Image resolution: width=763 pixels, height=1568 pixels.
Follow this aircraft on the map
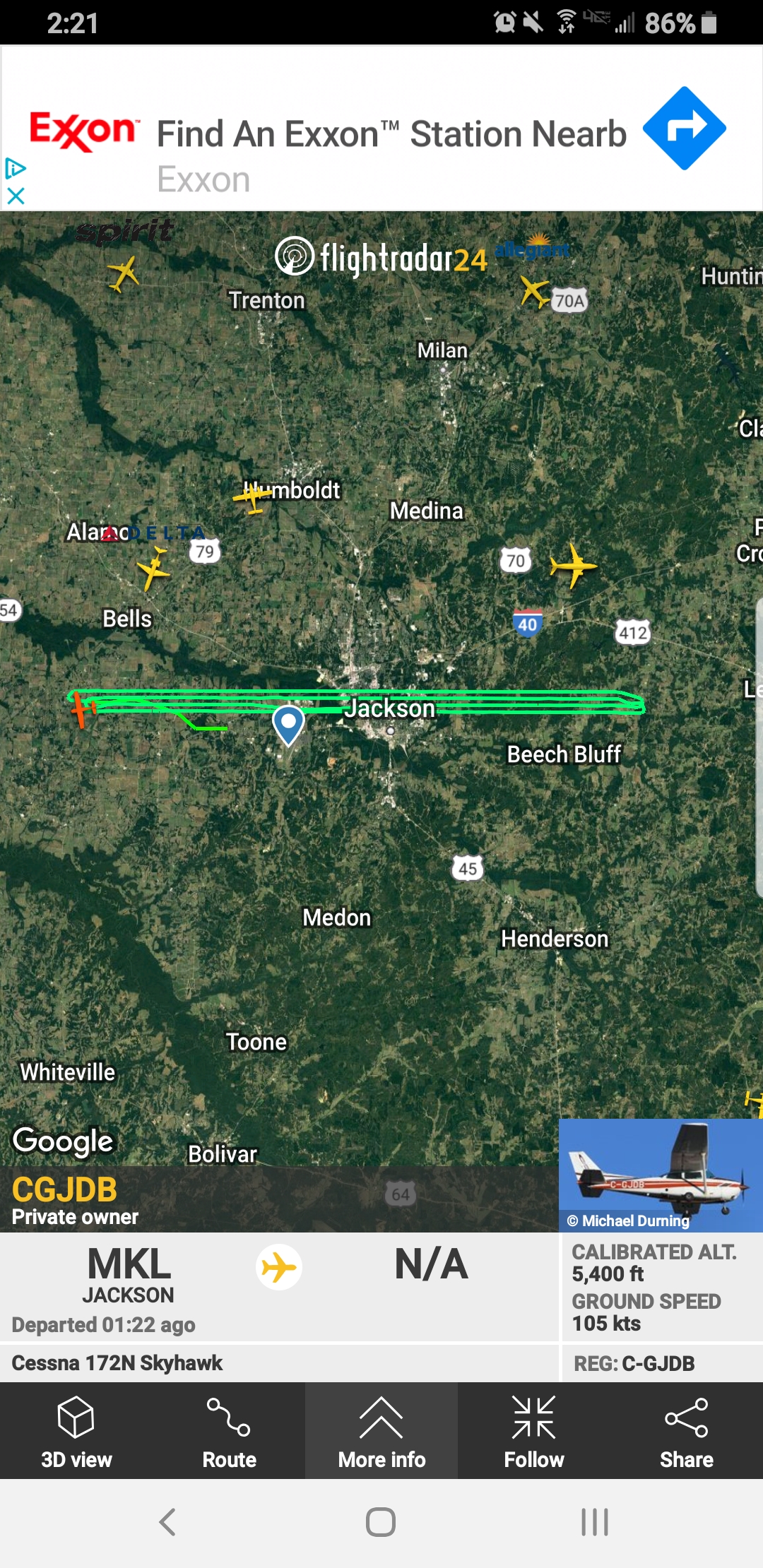pos(534,1431)
